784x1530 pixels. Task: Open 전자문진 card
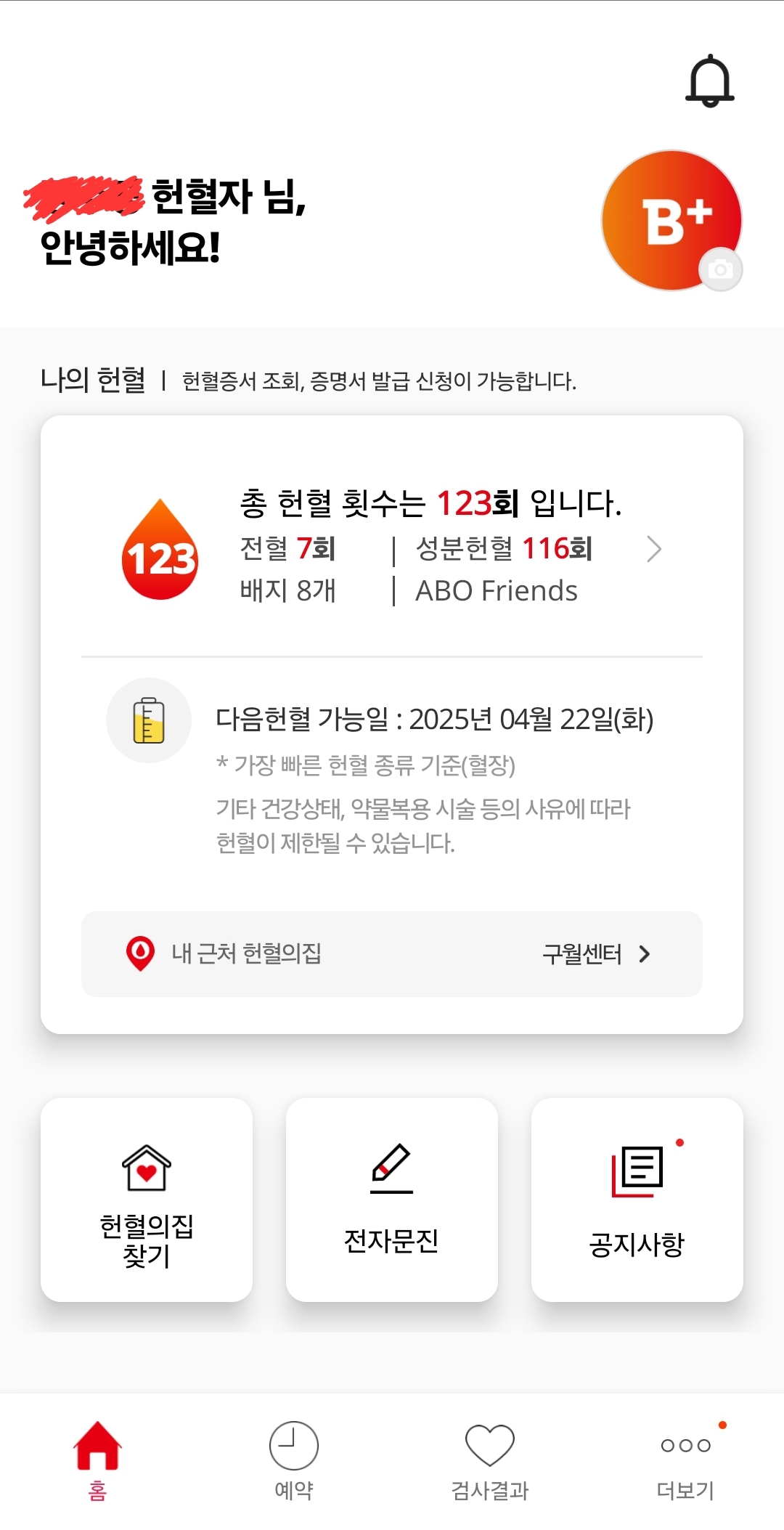click(392, 1200)
